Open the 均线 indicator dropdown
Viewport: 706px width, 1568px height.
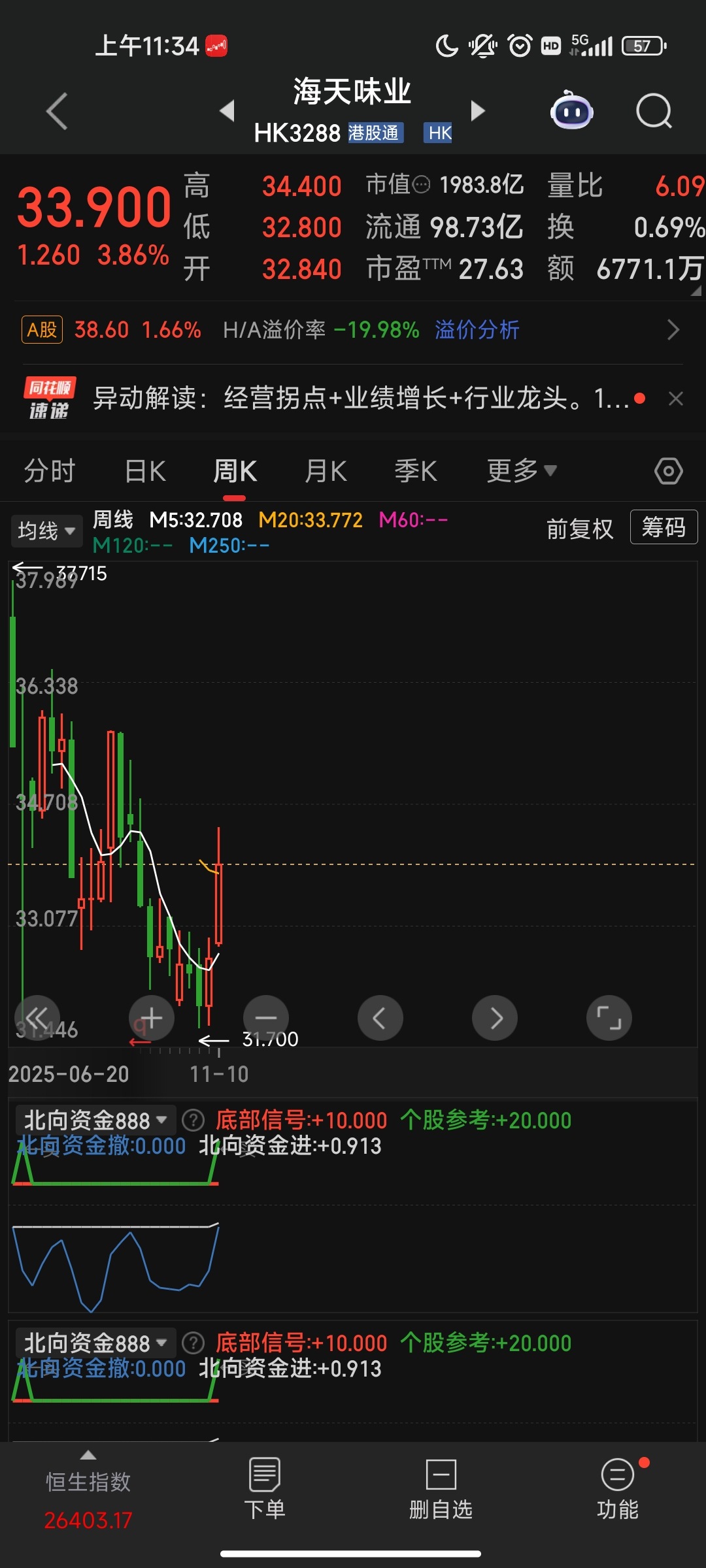click(x=46, y=531)
